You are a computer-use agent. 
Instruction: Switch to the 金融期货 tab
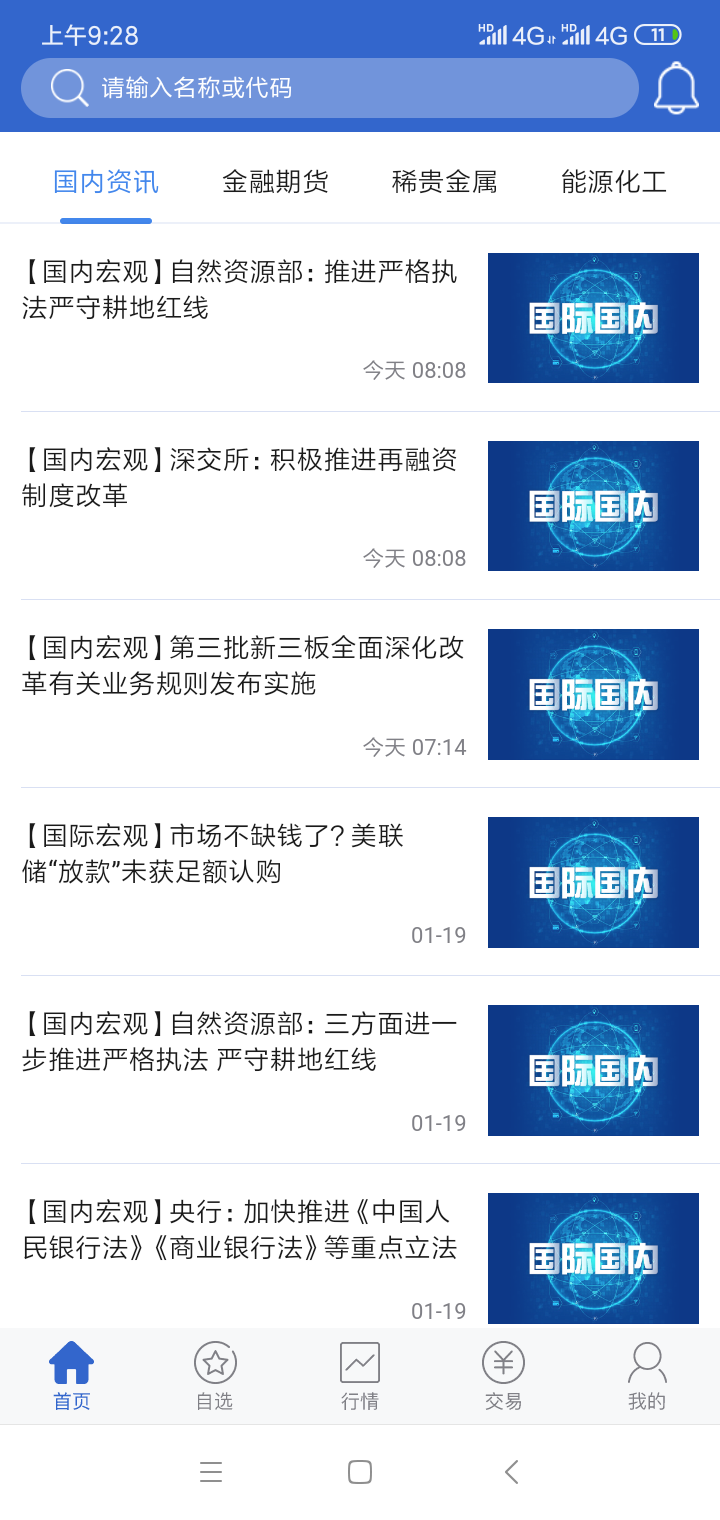point(275,181)
